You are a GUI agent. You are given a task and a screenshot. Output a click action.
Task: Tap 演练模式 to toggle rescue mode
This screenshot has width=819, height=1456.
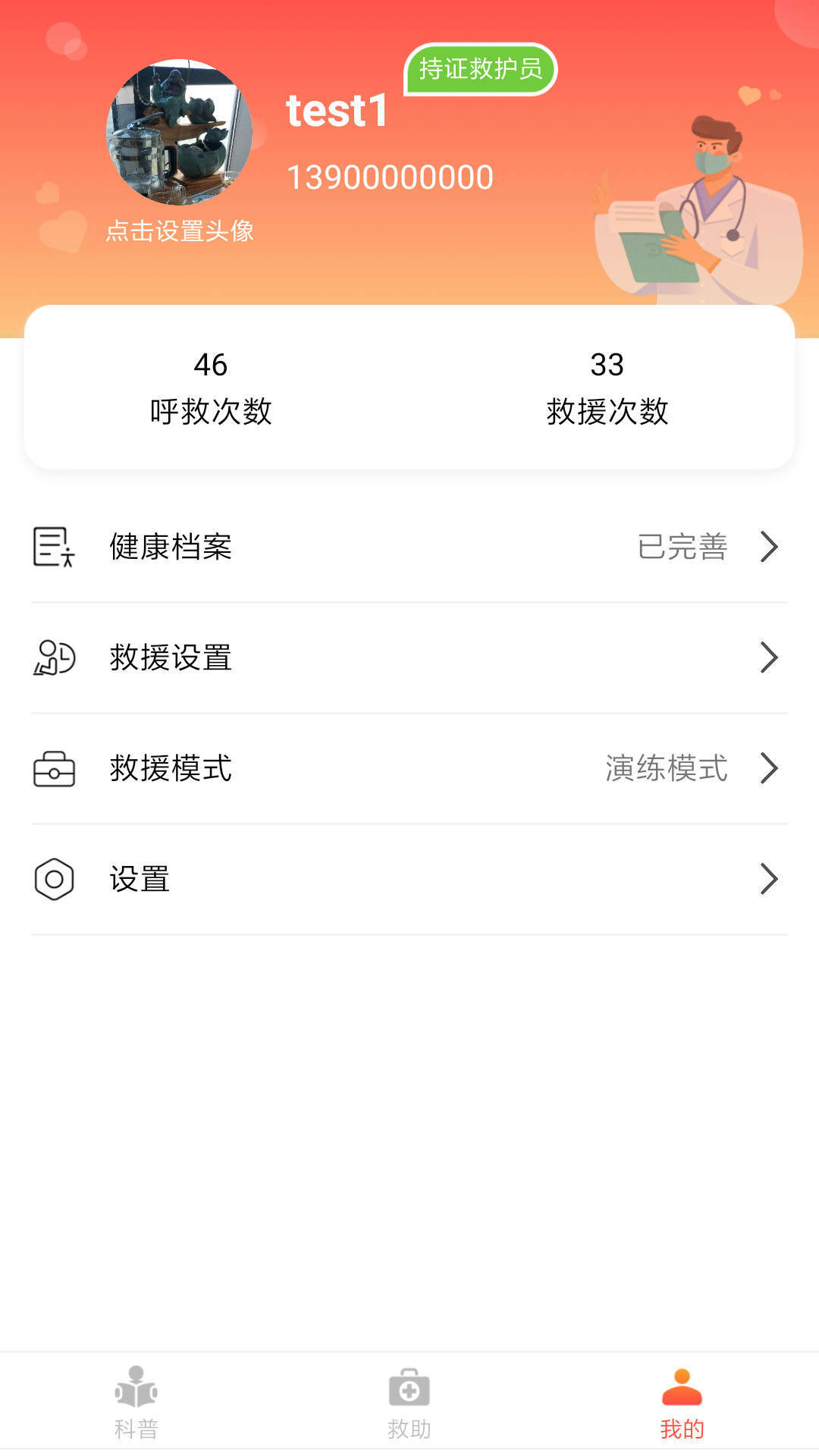click(x=666, y=768)
